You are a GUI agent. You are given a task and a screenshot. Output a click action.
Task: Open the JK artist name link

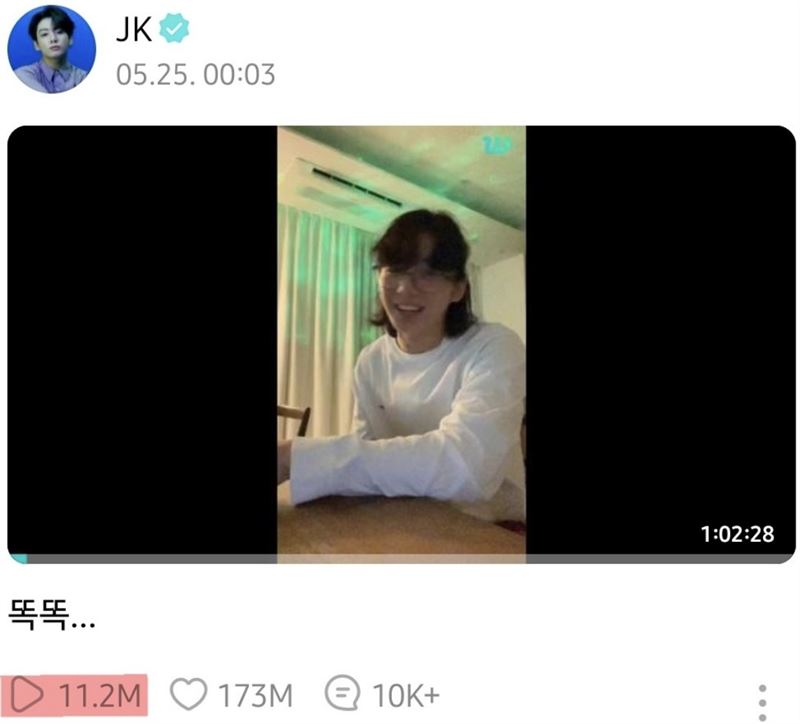pos(133,31)
